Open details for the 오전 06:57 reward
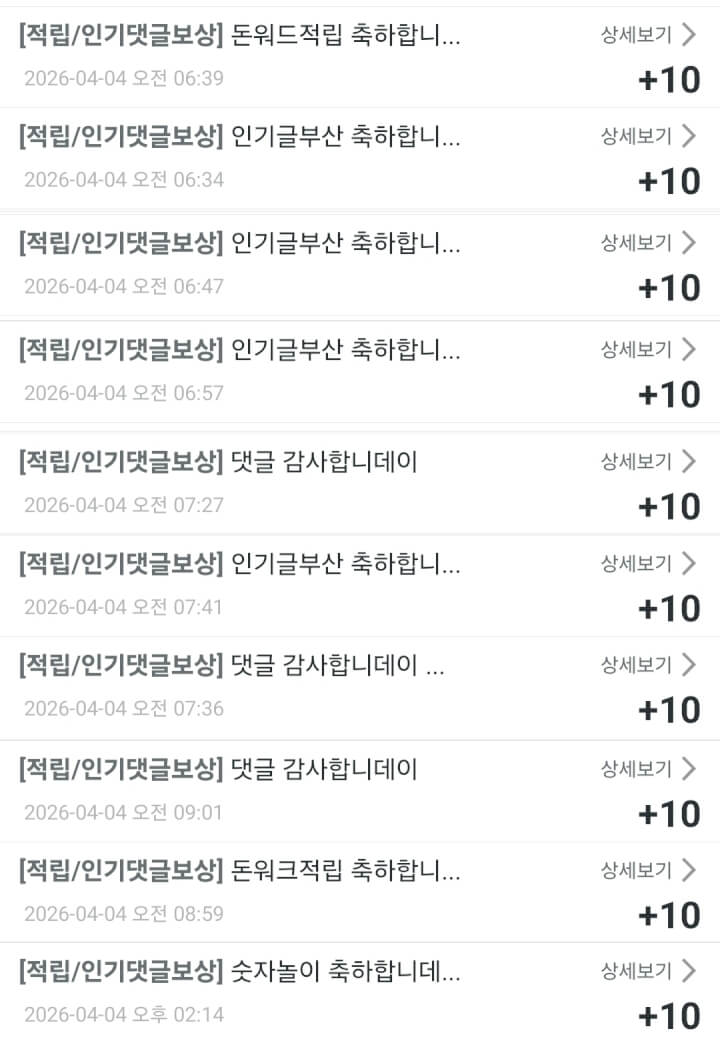The height and width of the screenshot is (1043, 720). (x=647, y=350)
